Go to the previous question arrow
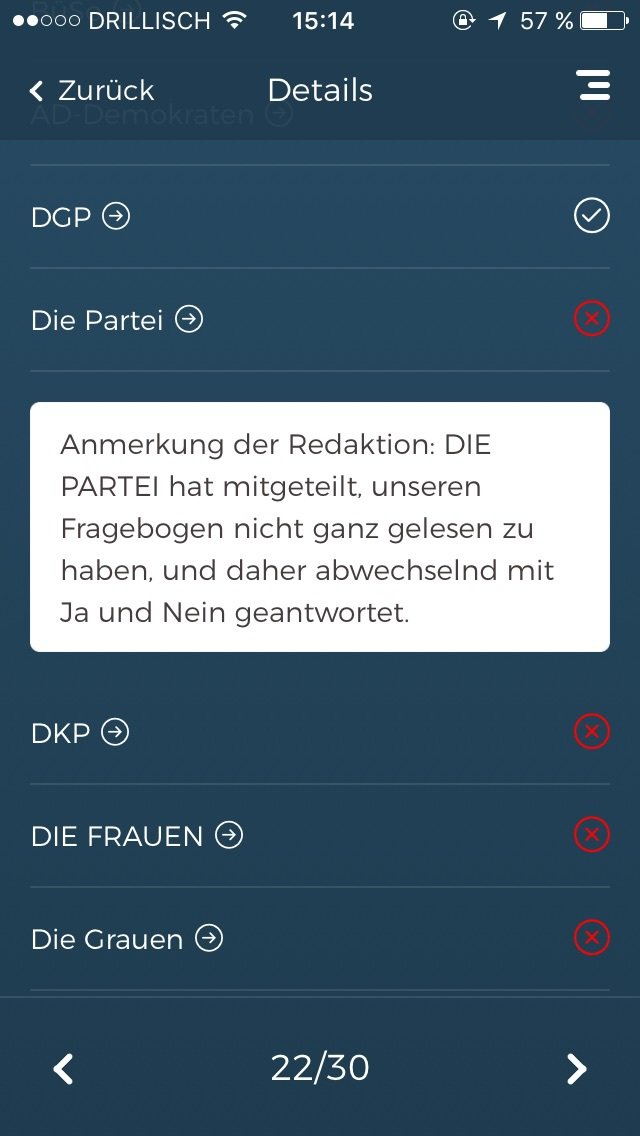Screen dimensions: 640x1136 [64, 1069]
